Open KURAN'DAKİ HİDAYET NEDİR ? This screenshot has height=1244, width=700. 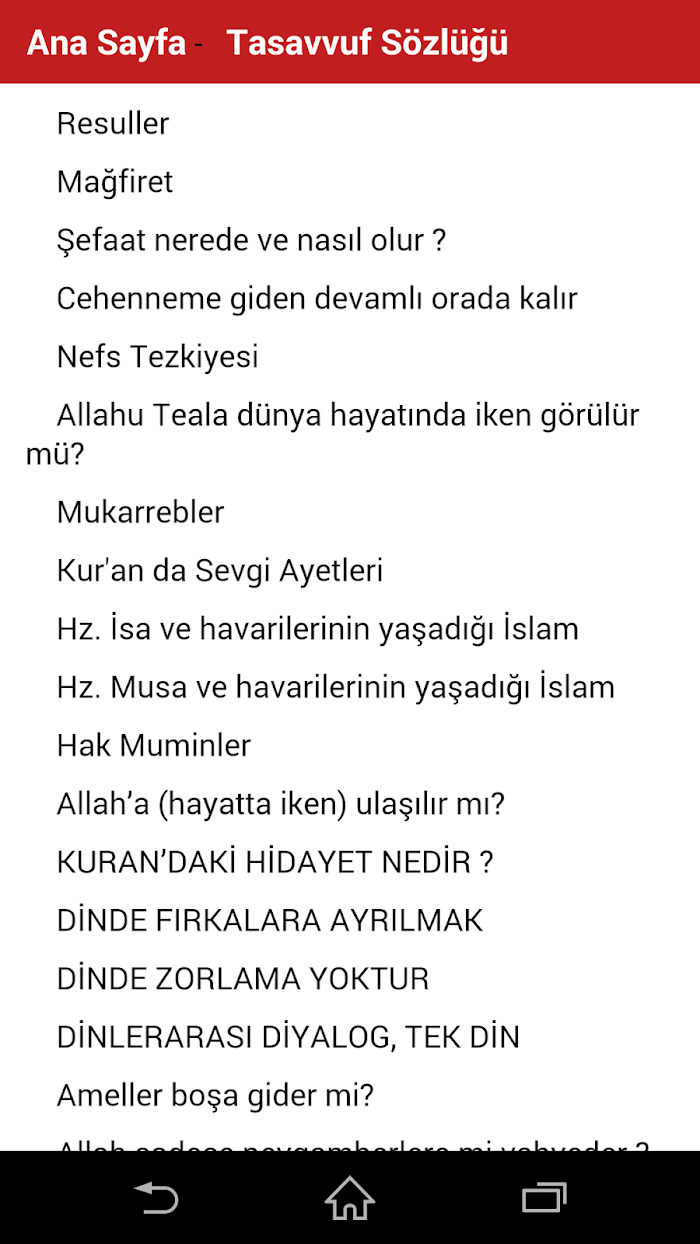coord(275,861)
